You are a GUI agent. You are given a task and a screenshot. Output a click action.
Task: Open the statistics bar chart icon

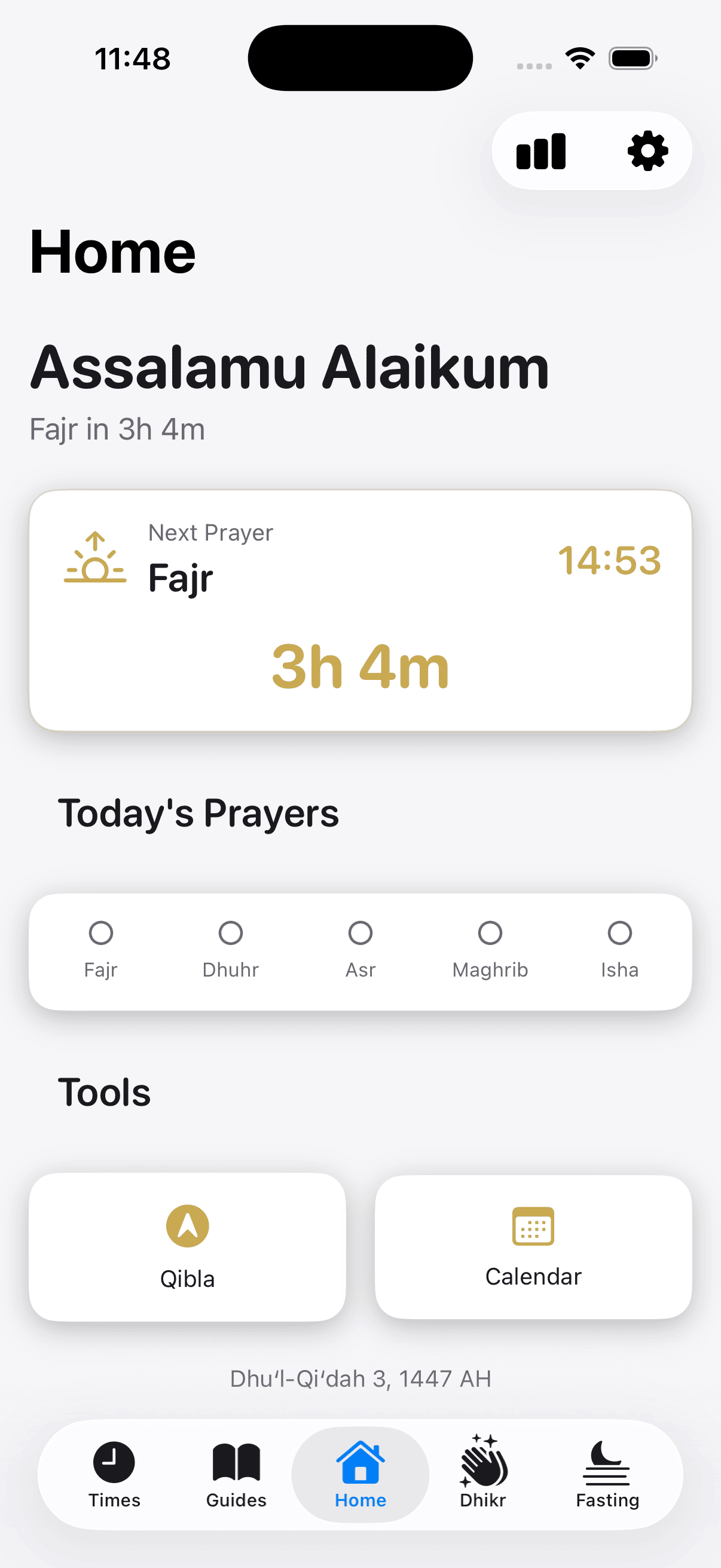tap(540, 151)
